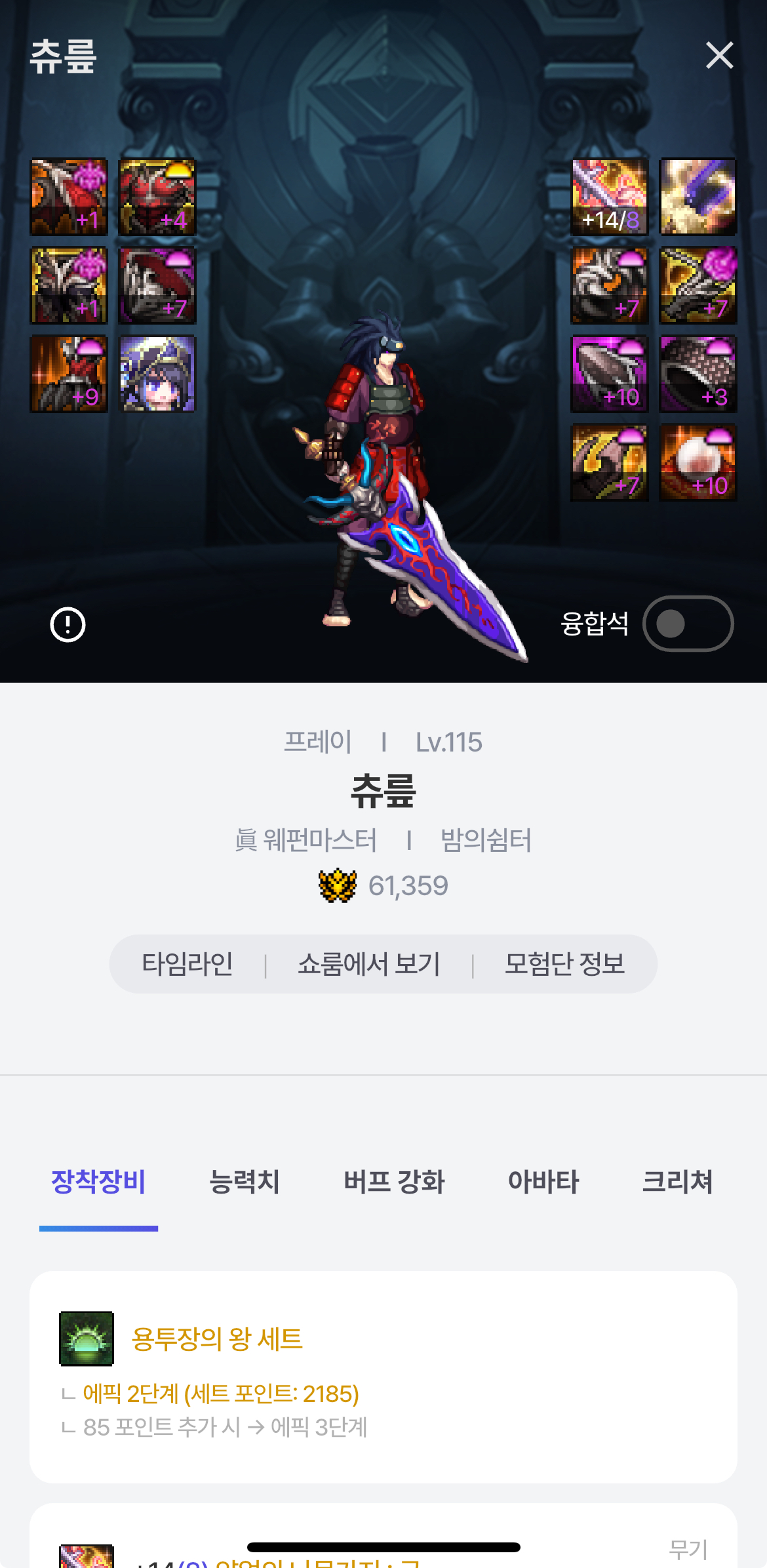Open the creature portrait slot
767x1568 pixels.
(157, 374)
